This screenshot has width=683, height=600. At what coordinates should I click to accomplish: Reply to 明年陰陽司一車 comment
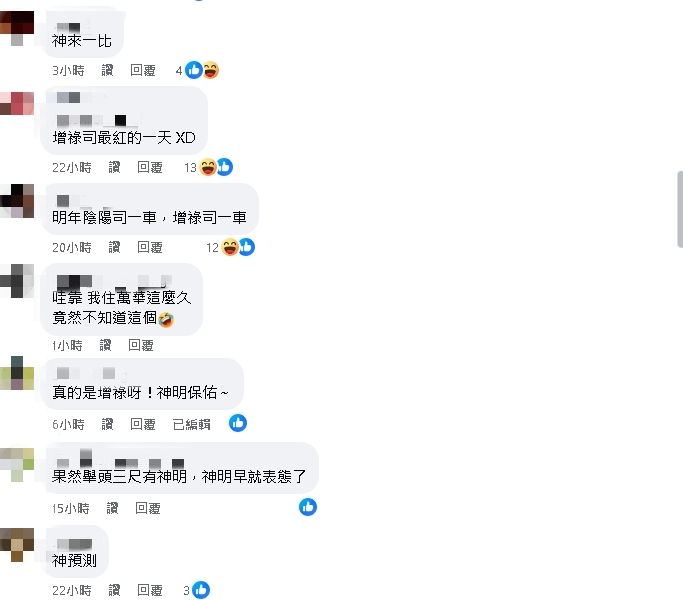pos(149,247)
